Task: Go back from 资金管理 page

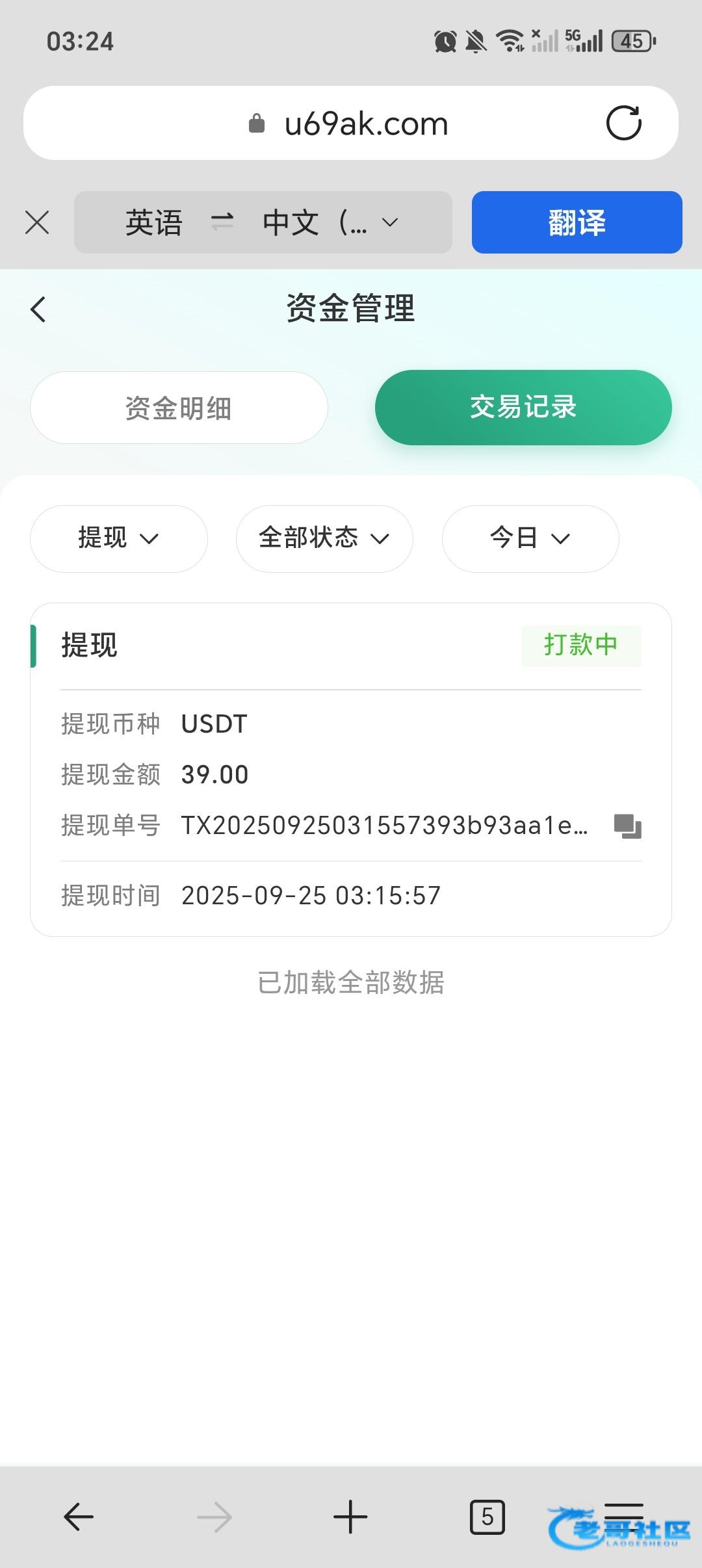Action: [38, 309]
